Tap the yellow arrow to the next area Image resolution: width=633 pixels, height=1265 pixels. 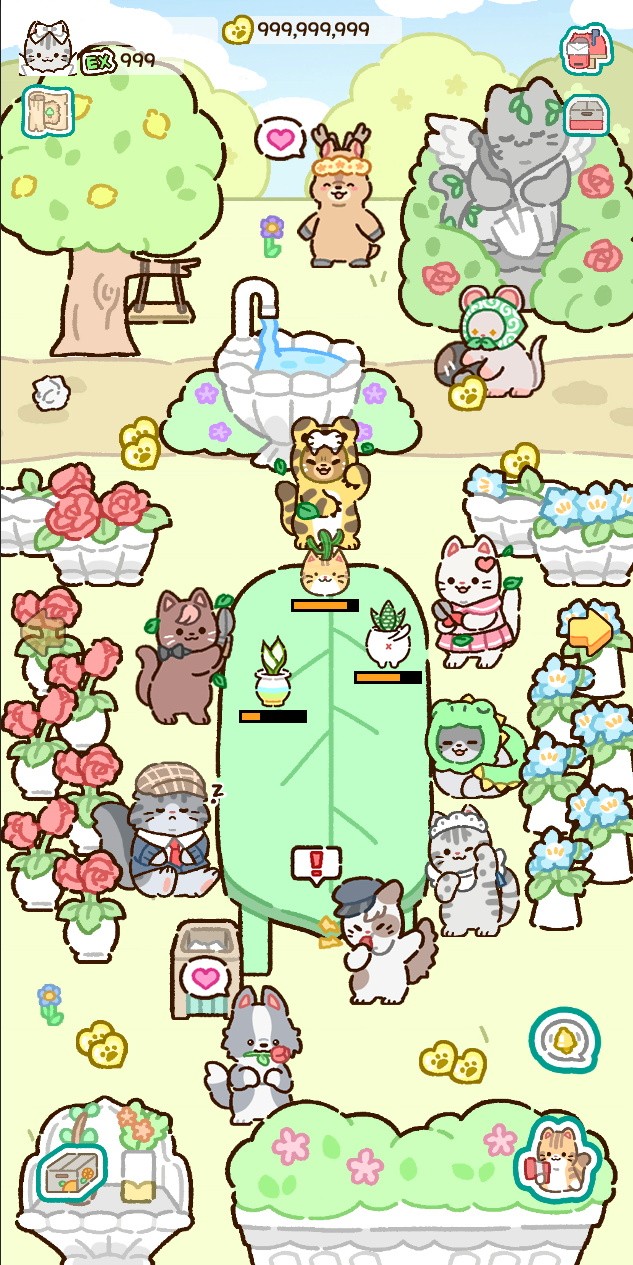click(590, 630)
